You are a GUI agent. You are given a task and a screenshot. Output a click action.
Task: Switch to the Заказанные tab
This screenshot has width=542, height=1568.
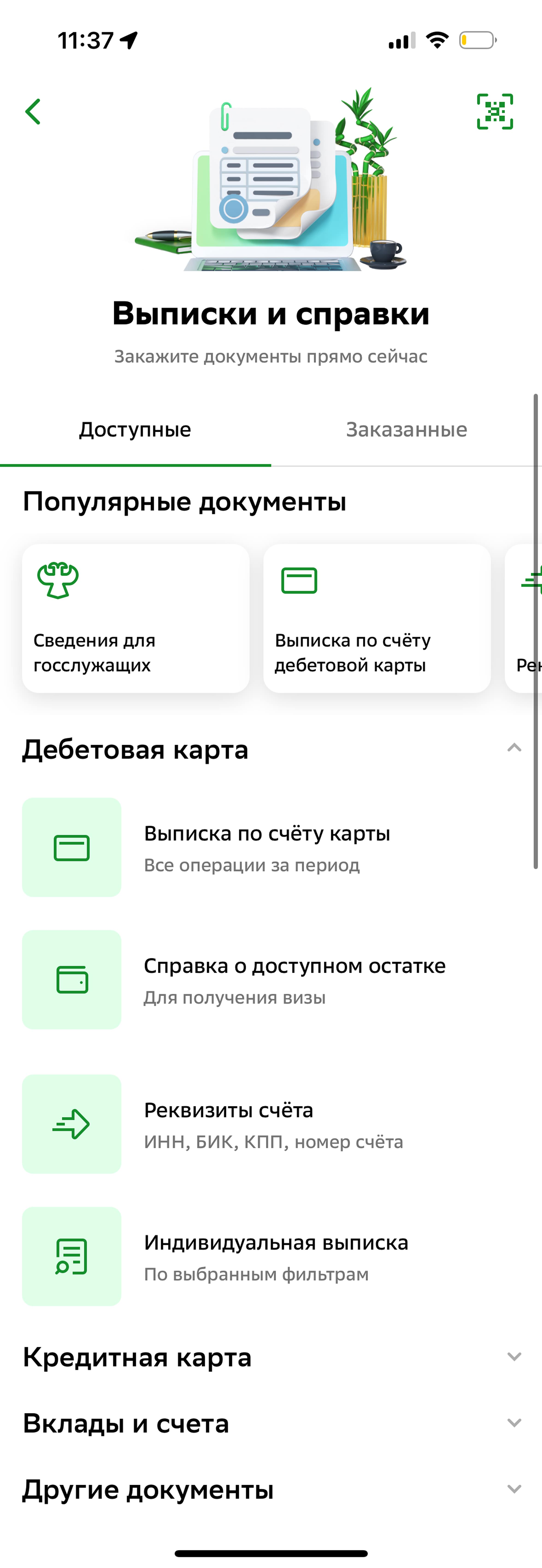[x=406, y=430]
